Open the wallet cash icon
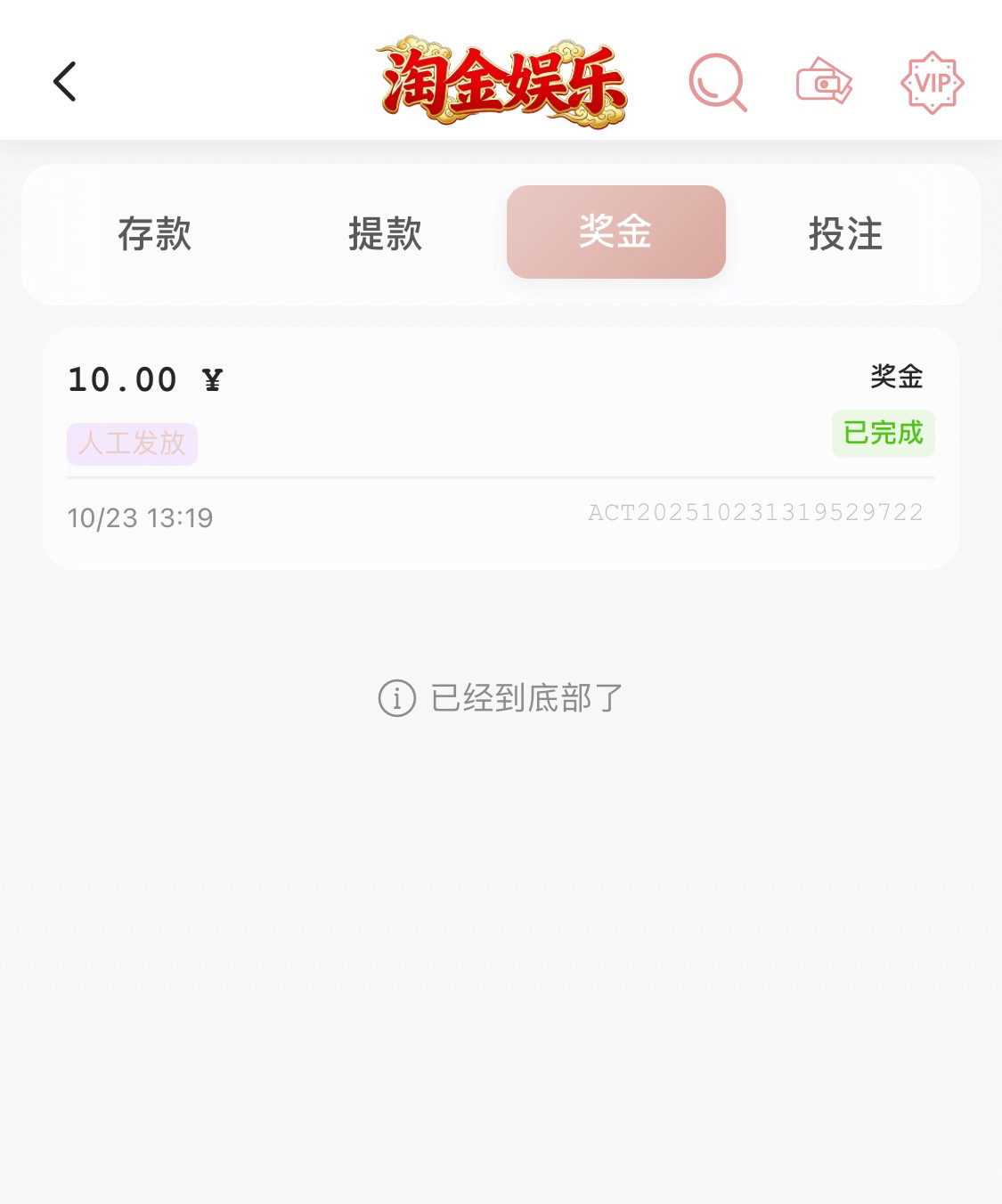This screenshot has width=1002, height=1204. click(824, 83)
